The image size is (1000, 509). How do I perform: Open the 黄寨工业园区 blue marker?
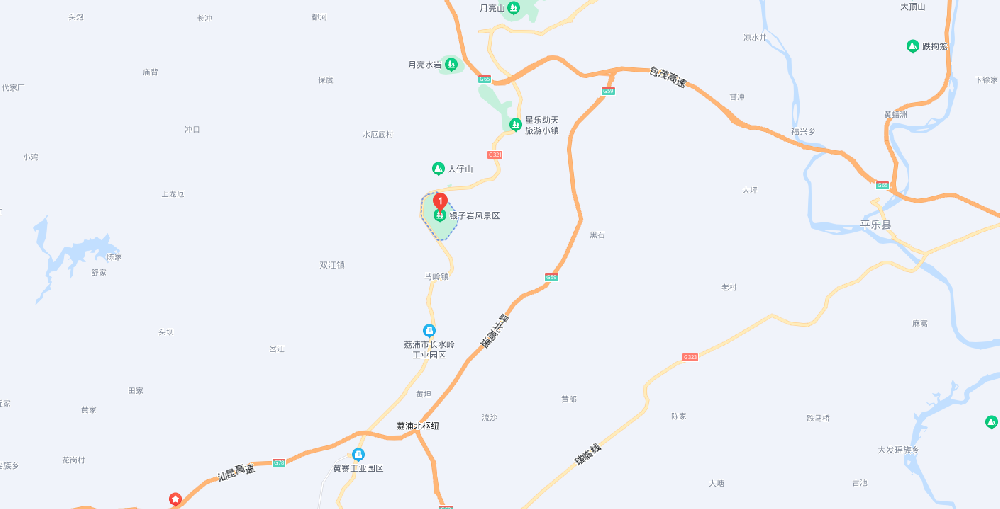pyautogui.click(x=358, y=455)
